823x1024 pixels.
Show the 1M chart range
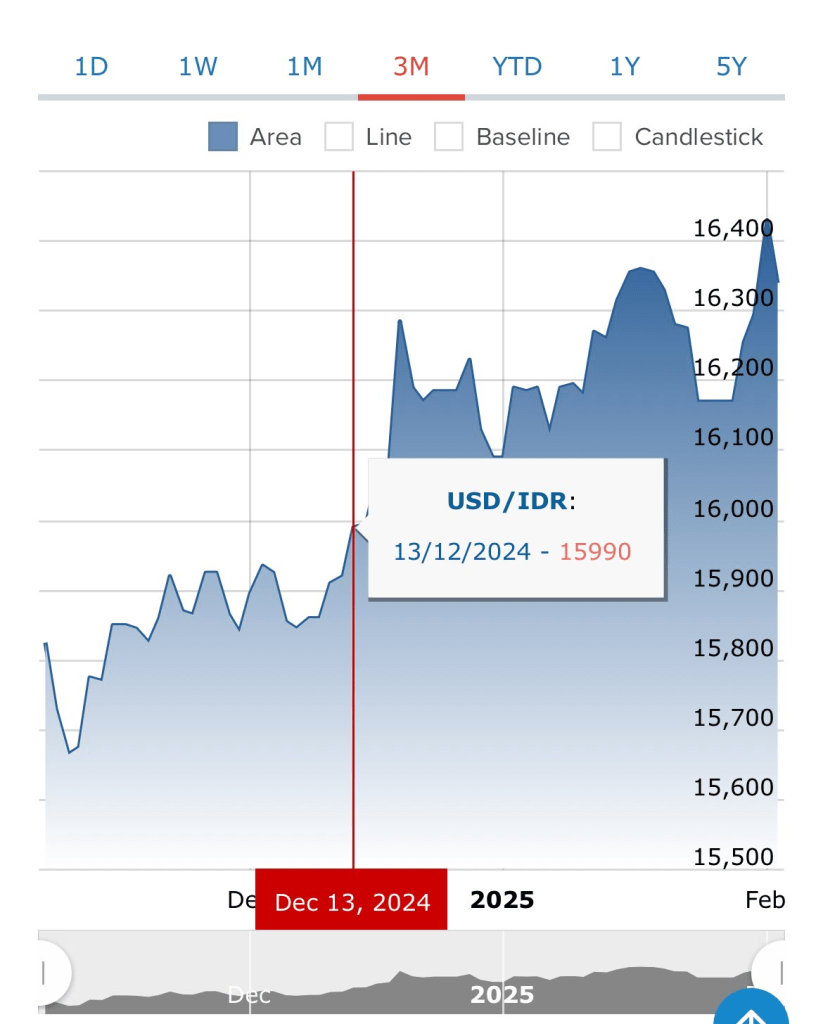pos(304,67)
